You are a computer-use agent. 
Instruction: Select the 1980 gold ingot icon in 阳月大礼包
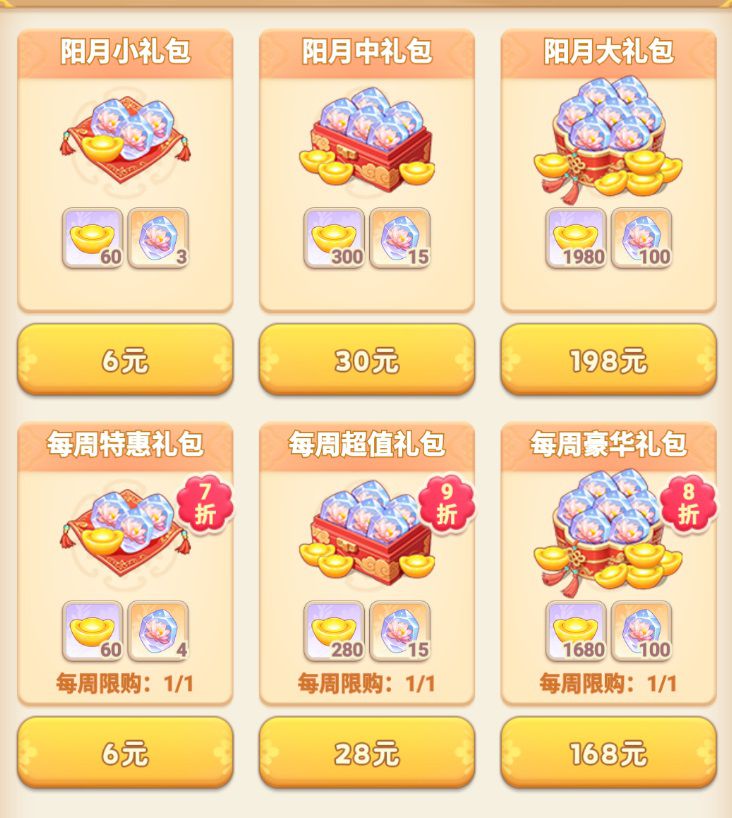(x=574, y=236)
